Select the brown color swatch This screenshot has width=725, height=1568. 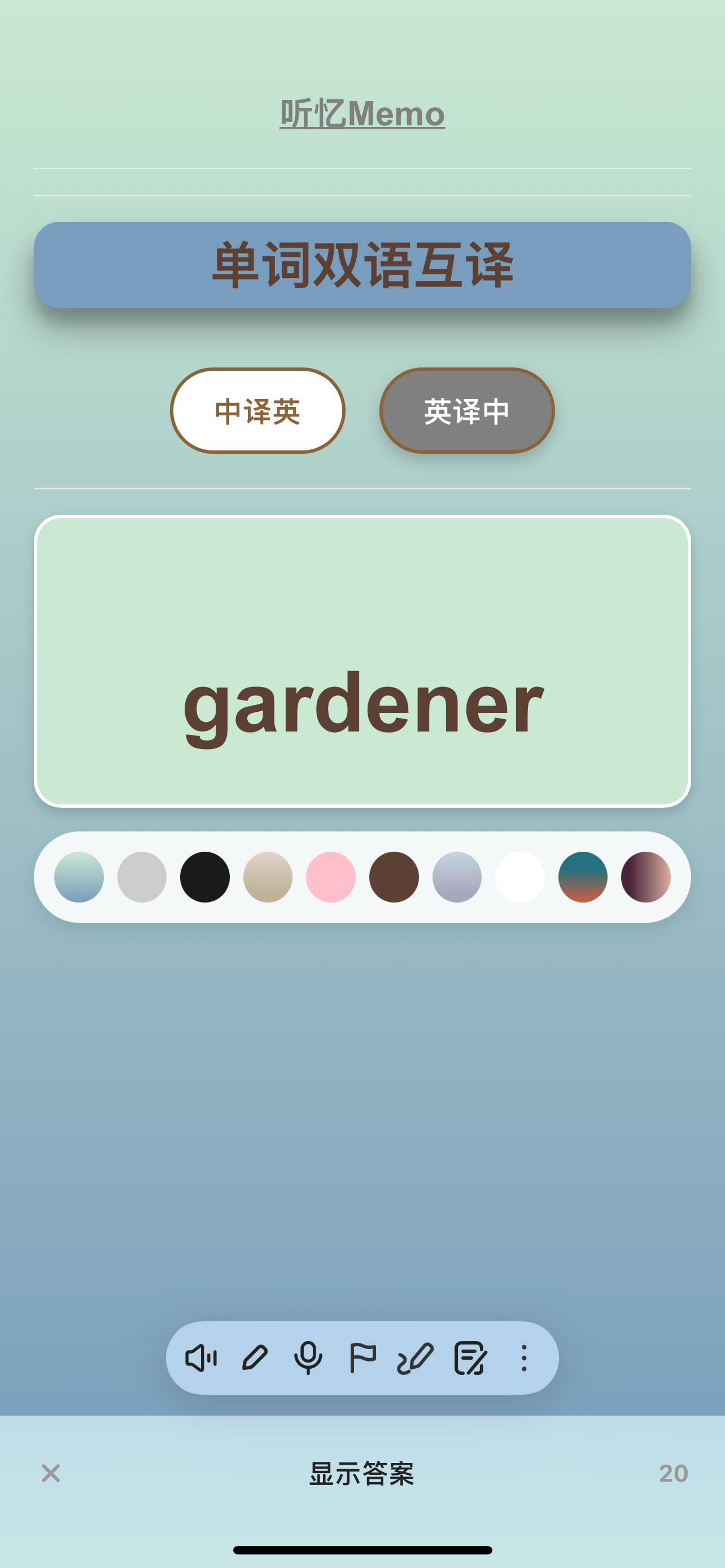click(x=394, y=877)
